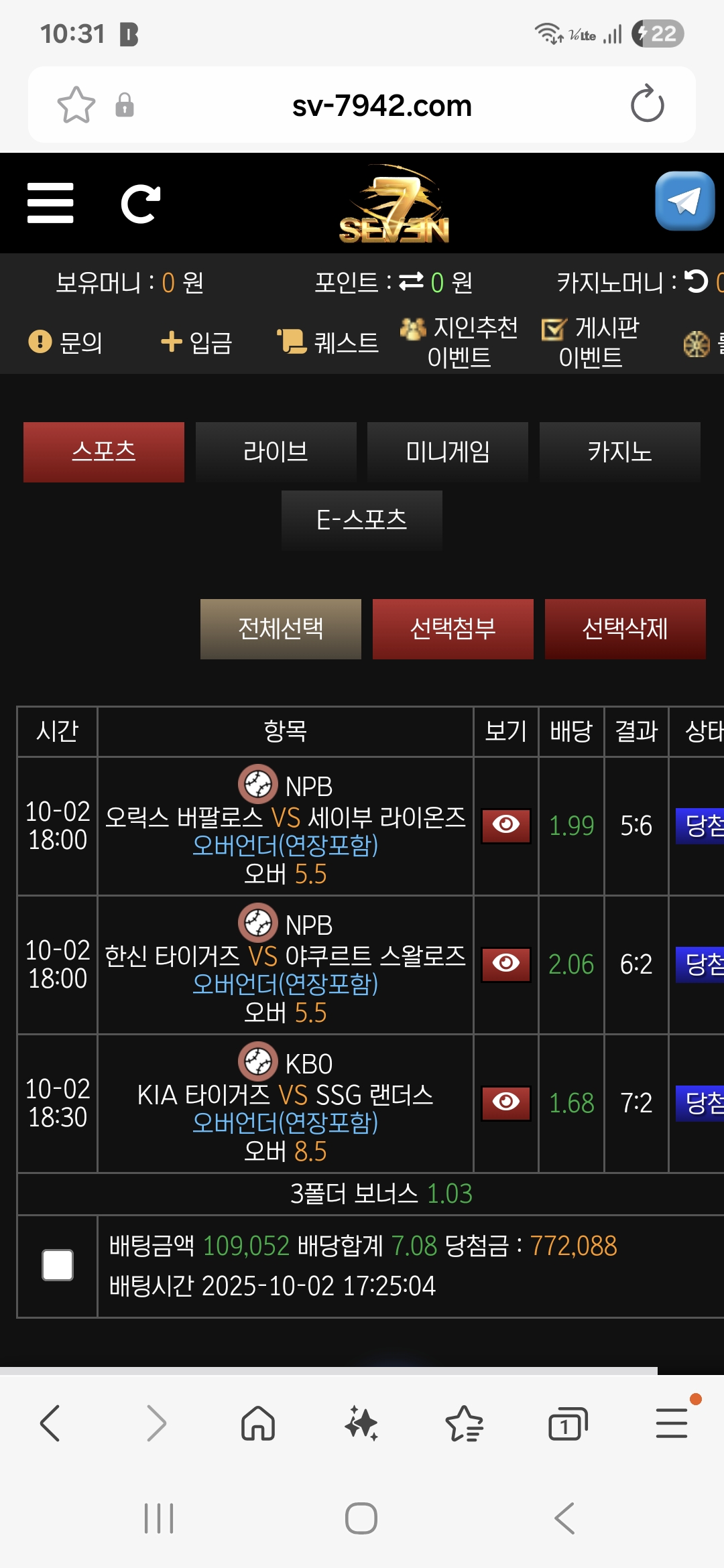
Task: Reload the page from the address bar
Action: (647, 105)
